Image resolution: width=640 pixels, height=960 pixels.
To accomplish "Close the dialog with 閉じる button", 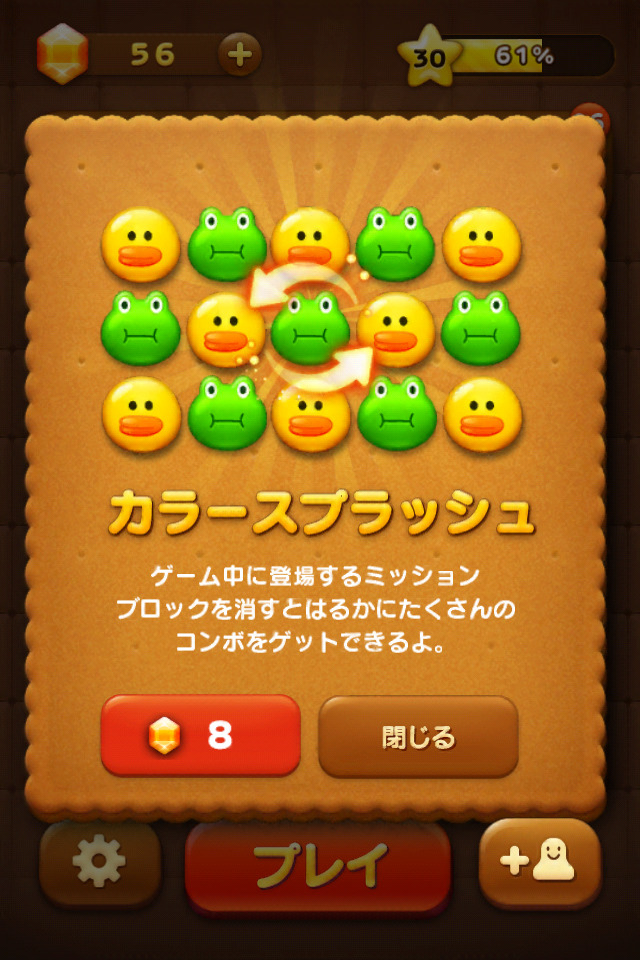I will coord(418,737).
